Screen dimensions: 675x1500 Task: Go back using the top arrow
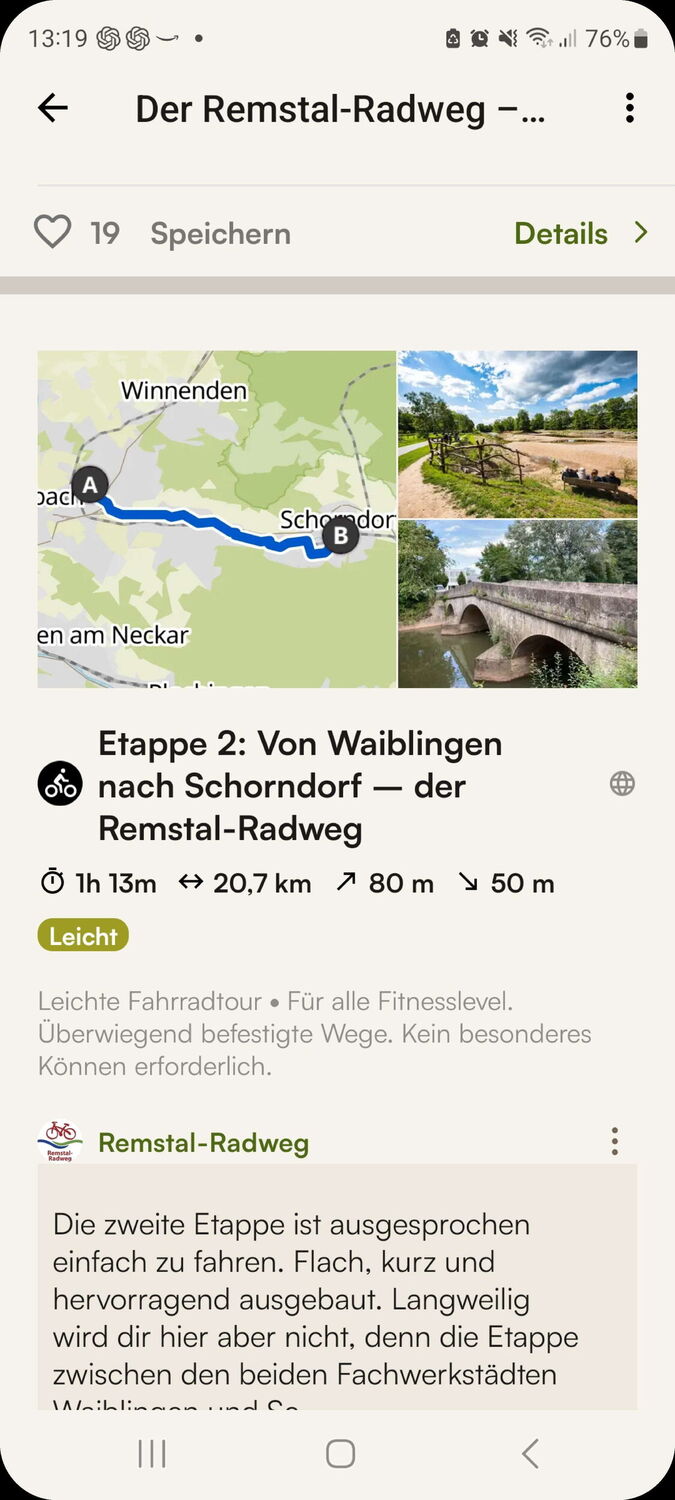[53, 108]
